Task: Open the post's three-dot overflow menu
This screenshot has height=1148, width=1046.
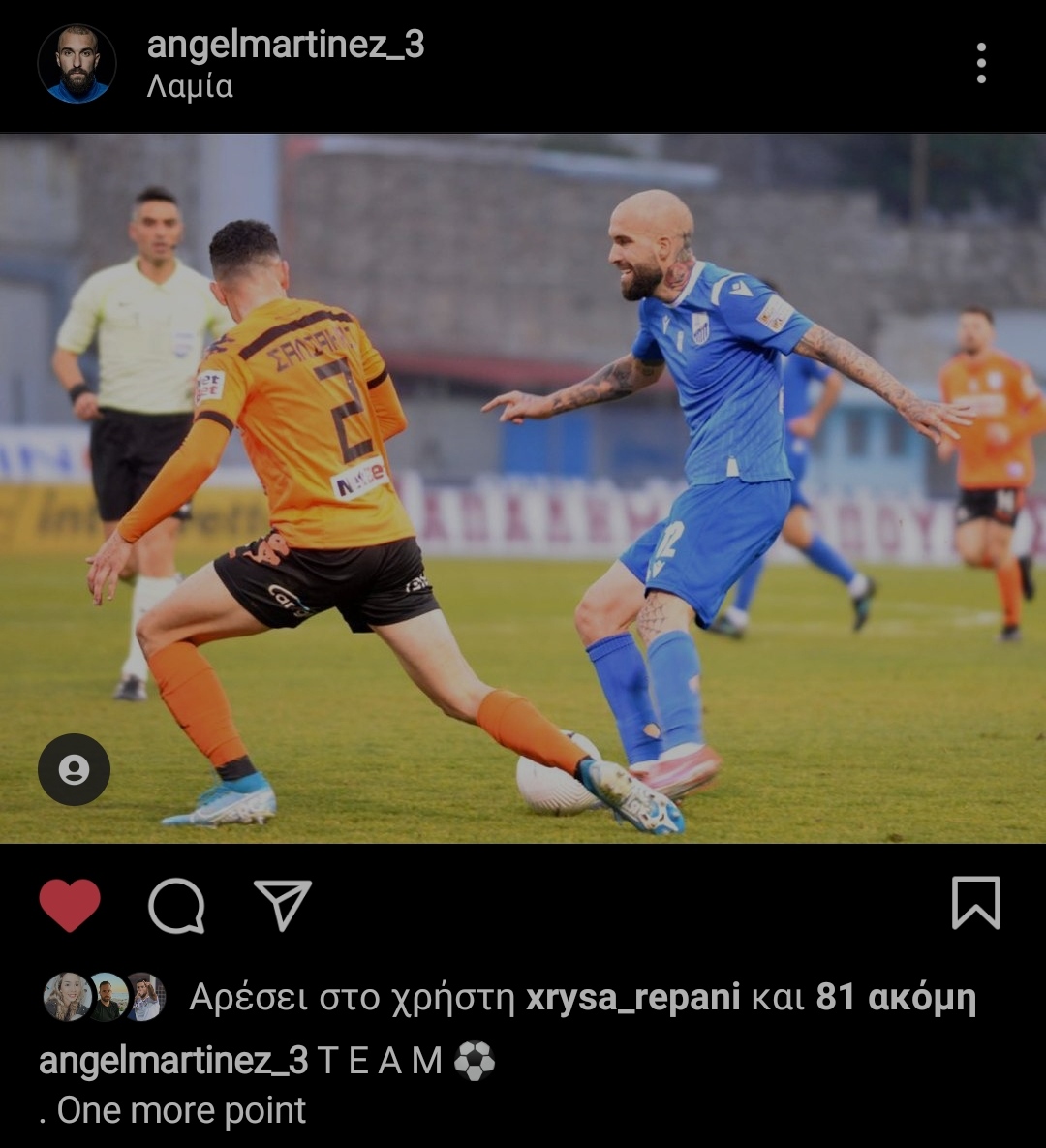Action: click(x=981, y=64)
